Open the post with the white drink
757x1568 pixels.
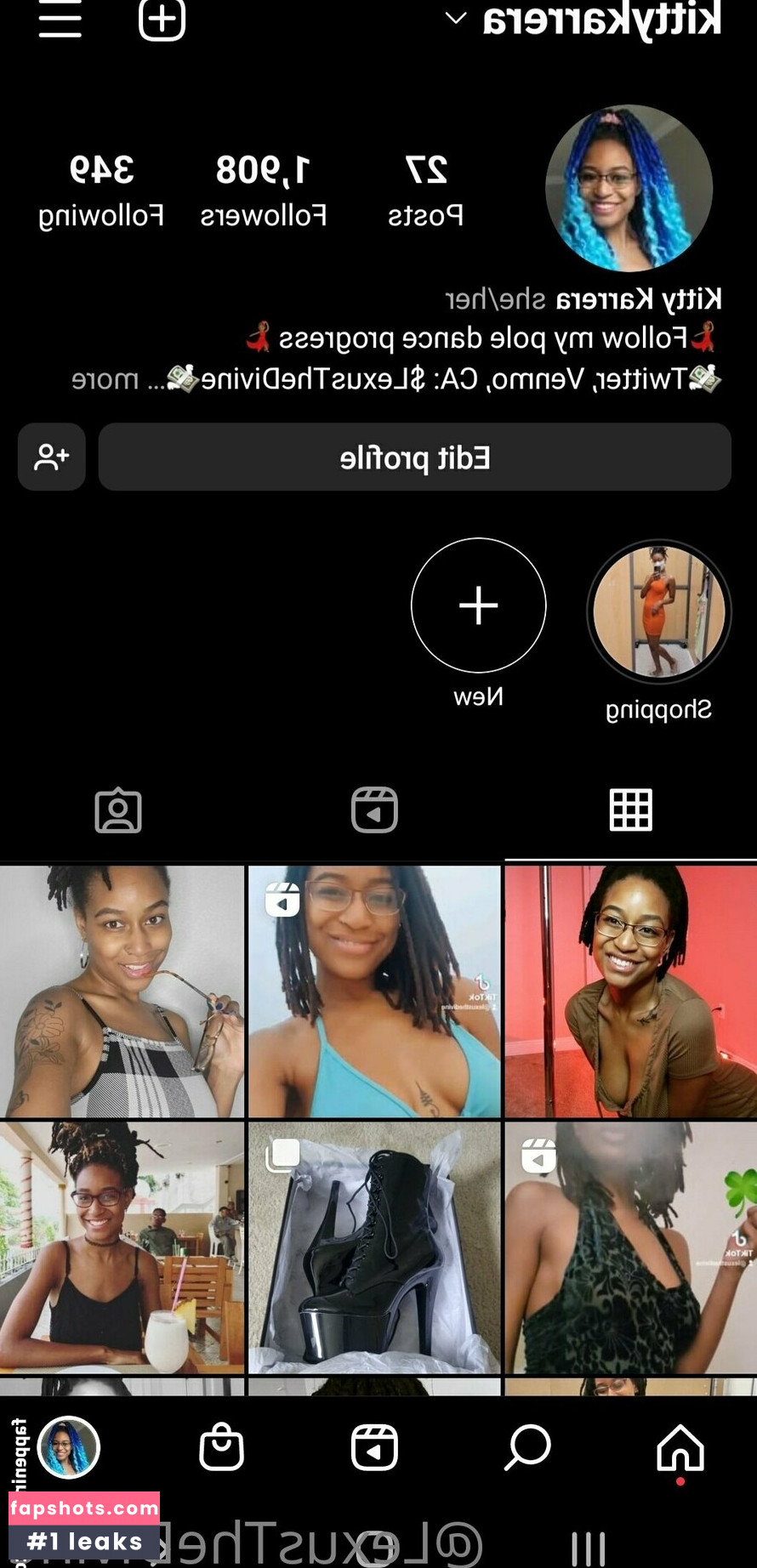click(x=122, y=1247)
